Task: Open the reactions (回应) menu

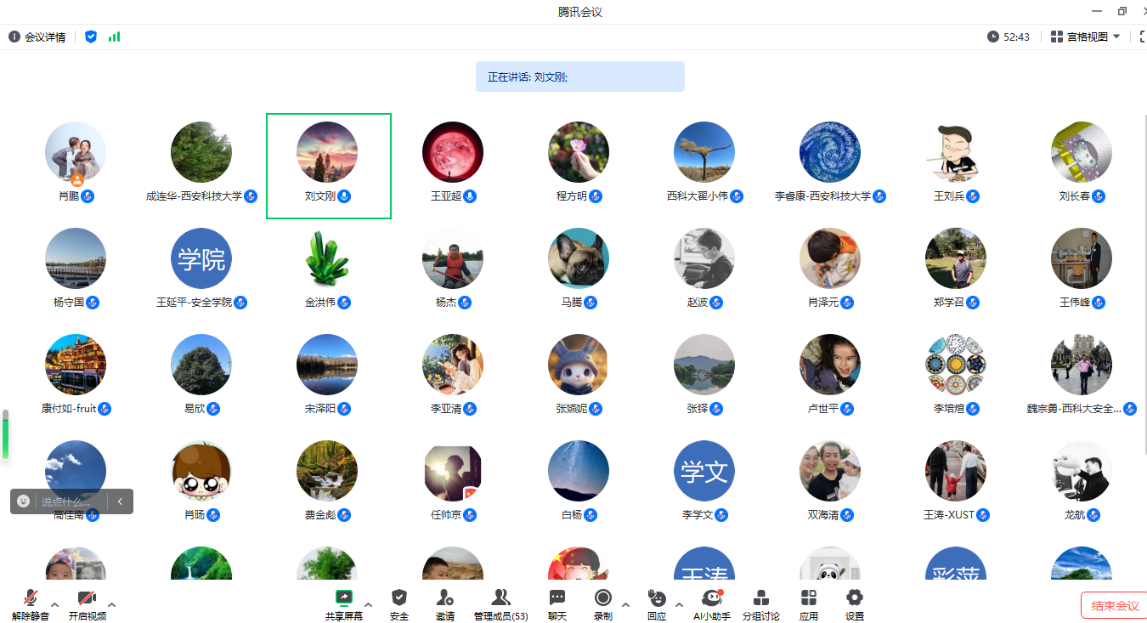Action: pos(656,604)
